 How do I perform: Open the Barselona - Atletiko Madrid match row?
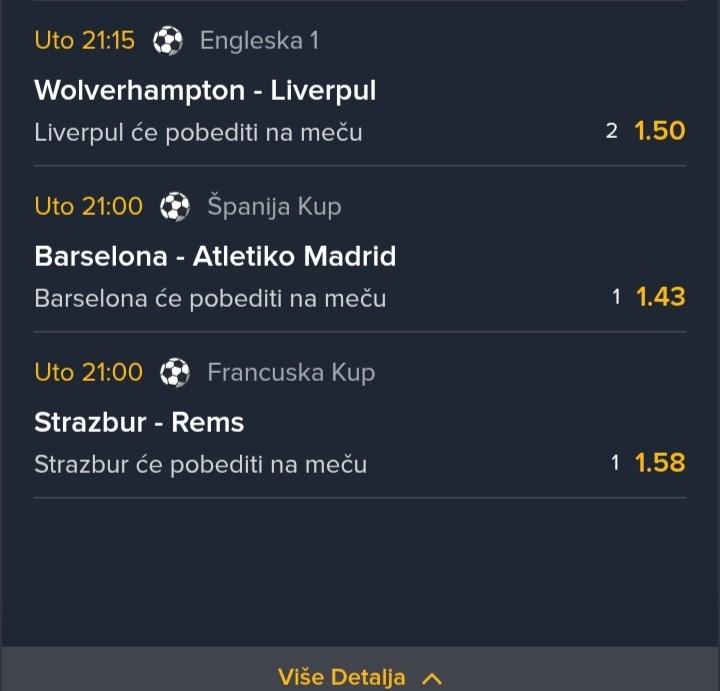pos(215,257)
